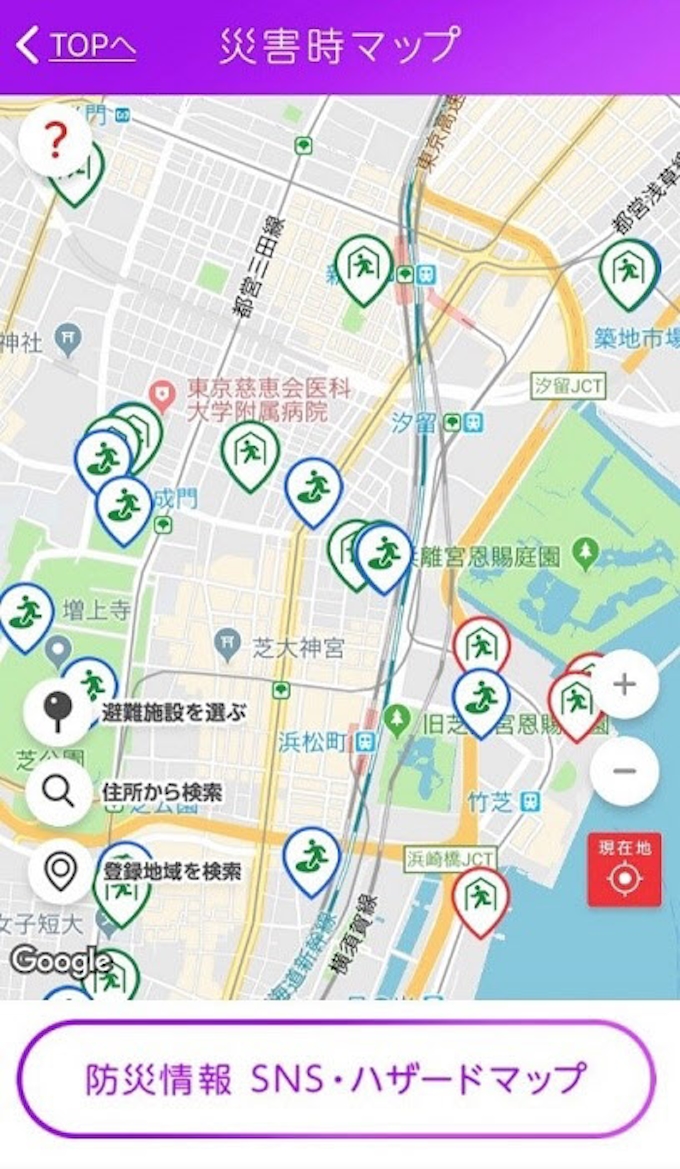Zoom in the map with plus
The height and width of the screenshot is (1169, 680).
point(624,684)
